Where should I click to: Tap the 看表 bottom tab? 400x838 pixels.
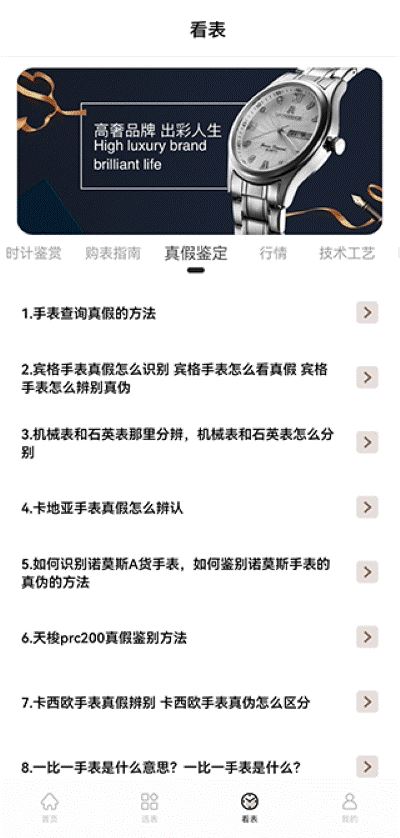(250, 807)
